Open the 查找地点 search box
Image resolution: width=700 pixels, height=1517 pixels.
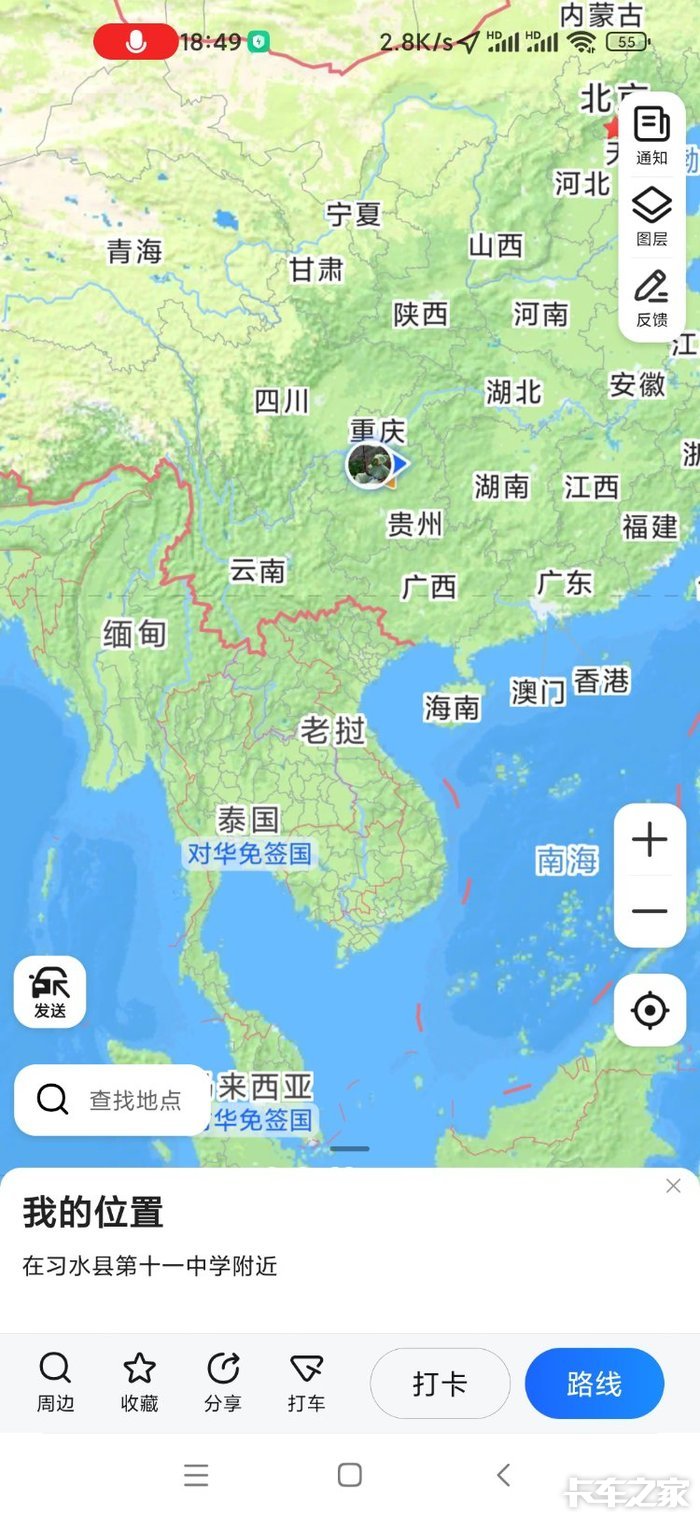pos(112,1100)
